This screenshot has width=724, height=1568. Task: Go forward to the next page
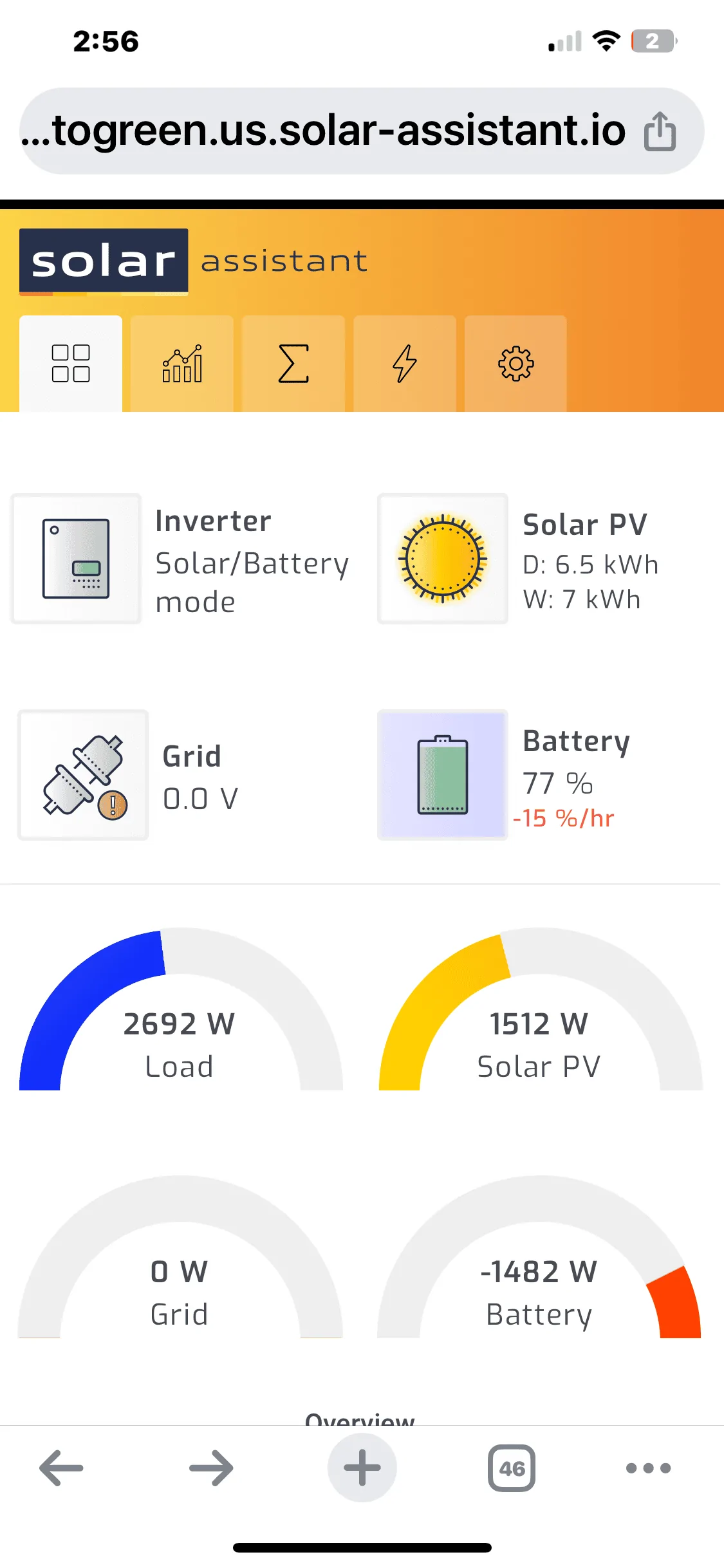[211, 1468]
